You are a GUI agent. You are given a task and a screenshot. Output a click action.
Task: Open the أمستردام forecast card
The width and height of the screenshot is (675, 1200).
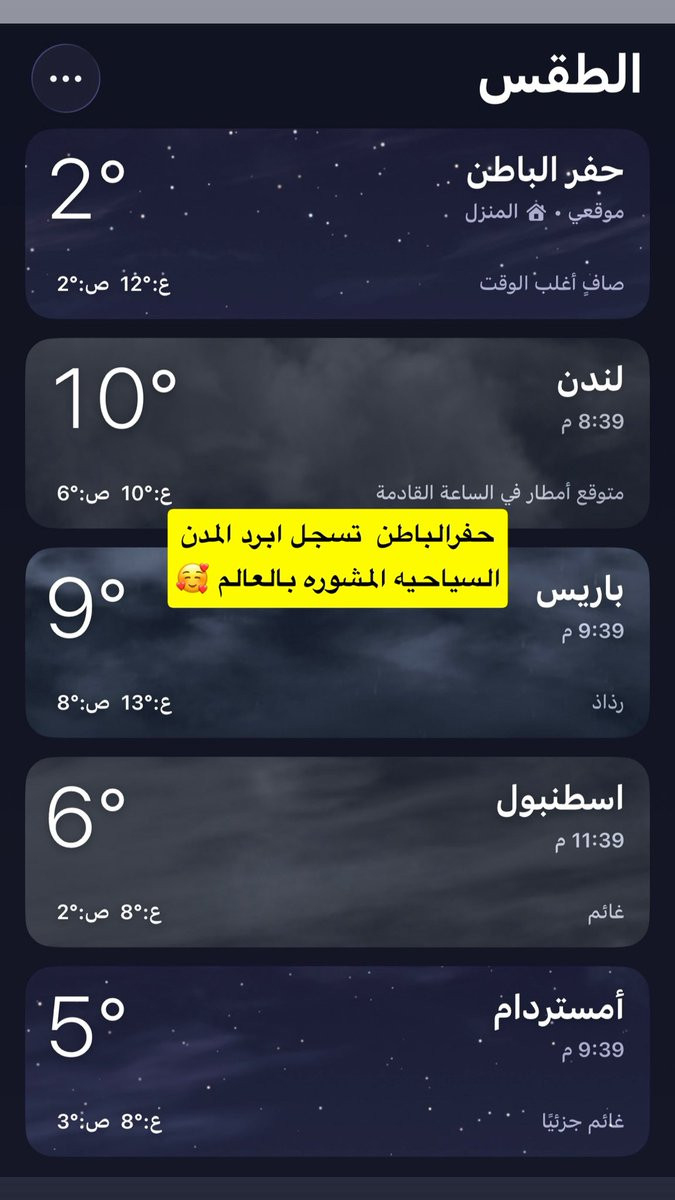[x=337, y=1061]
